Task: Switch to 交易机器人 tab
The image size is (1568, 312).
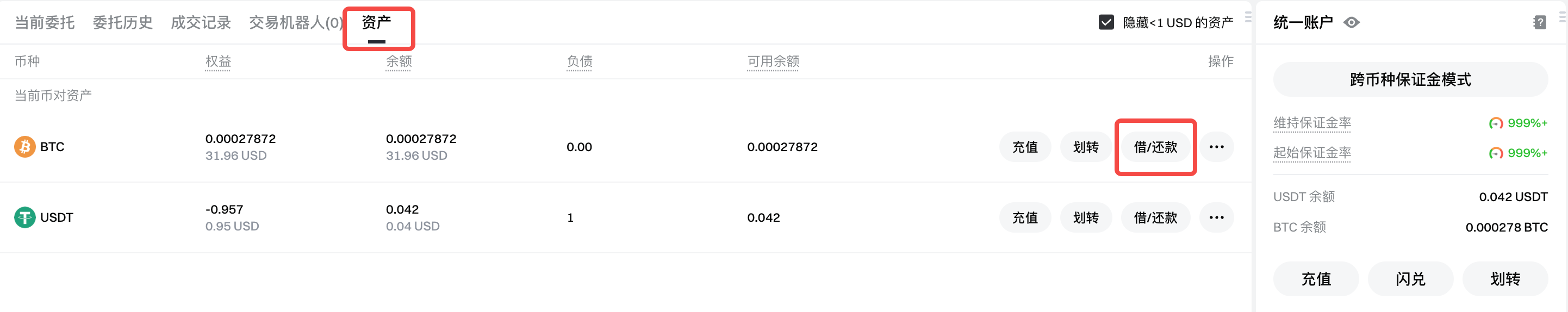Action: pyautogui.click(x=295, y=22)
